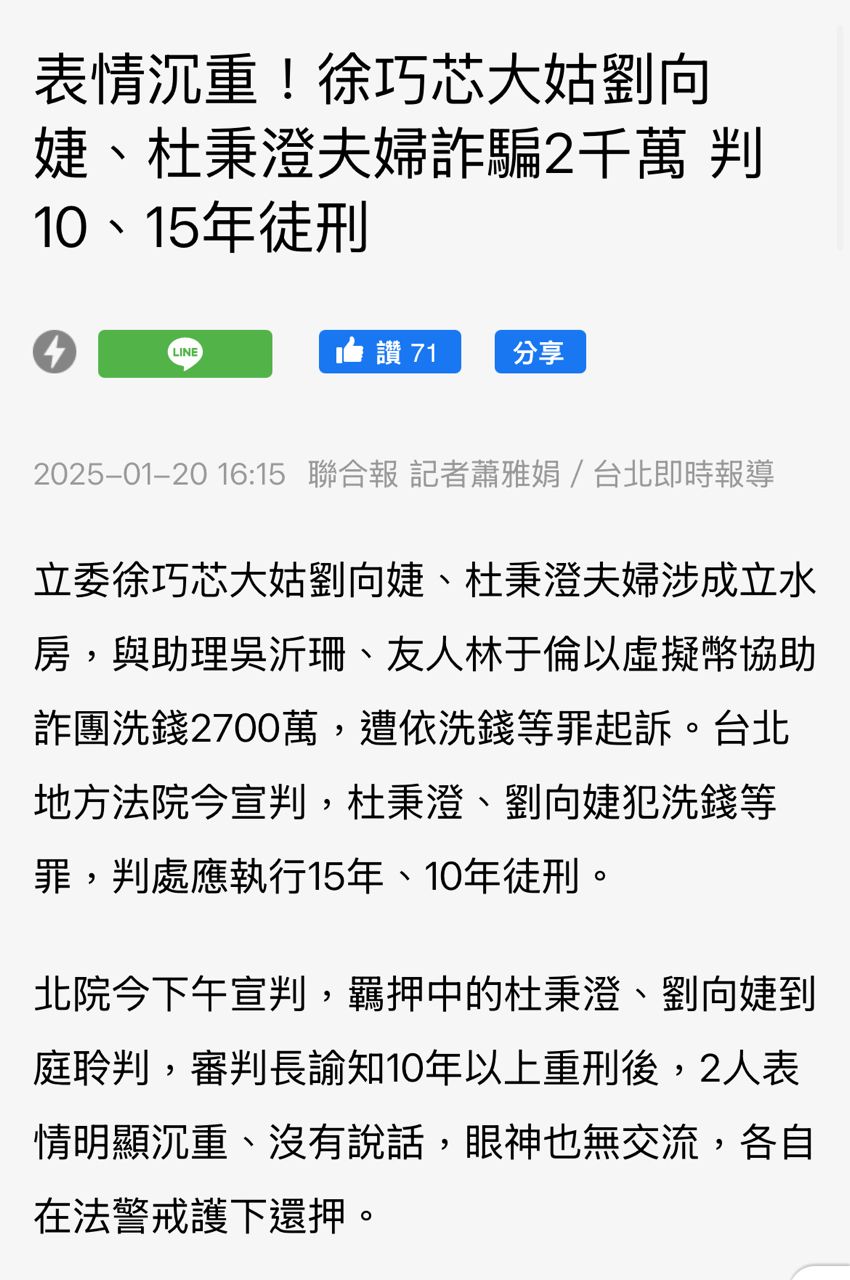This screenshot has width=850, height=1280.
Task: Tap the 分享 share button
Action: coord(539,352)
